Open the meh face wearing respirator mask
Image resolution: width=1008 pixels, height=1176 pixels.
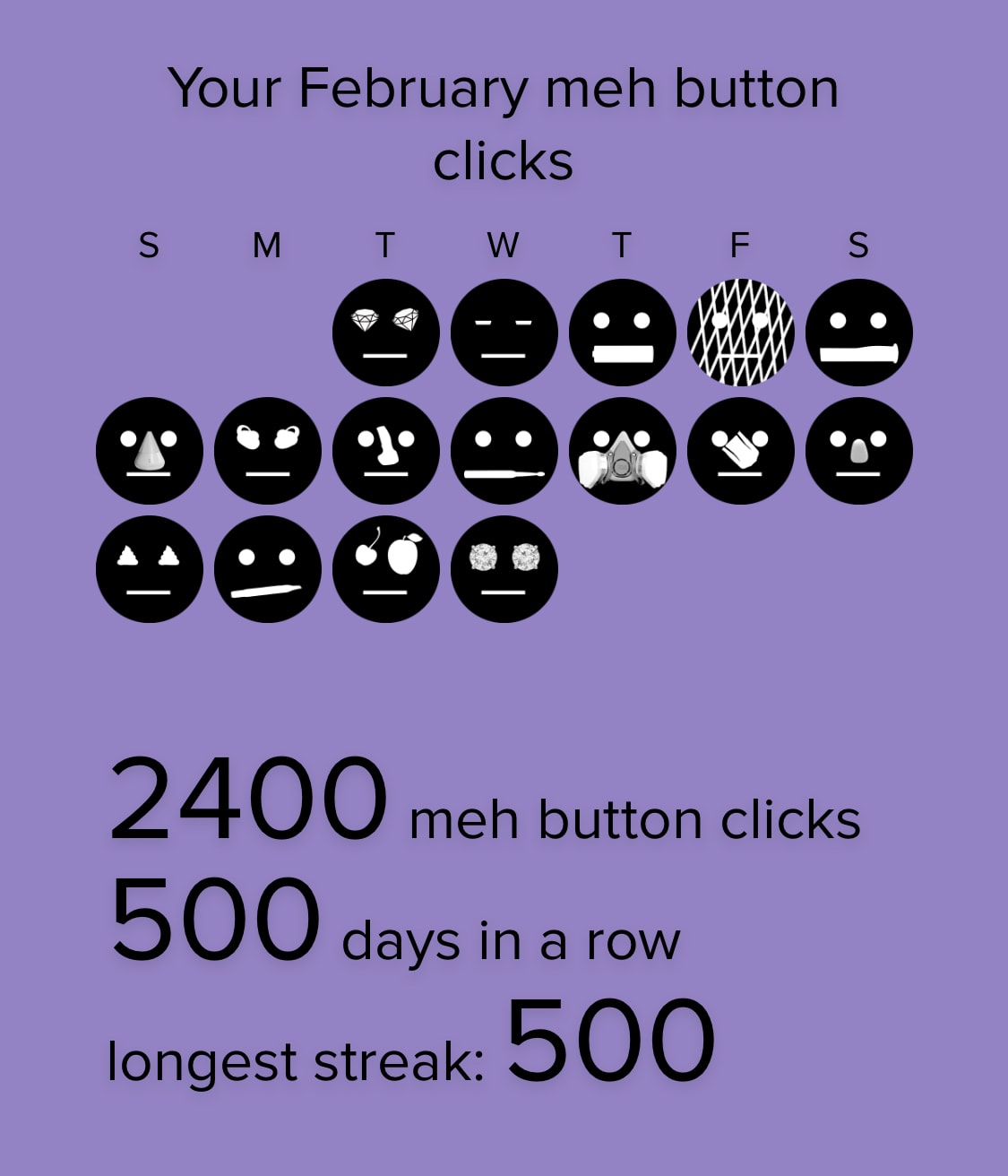(x=622, y=451)
